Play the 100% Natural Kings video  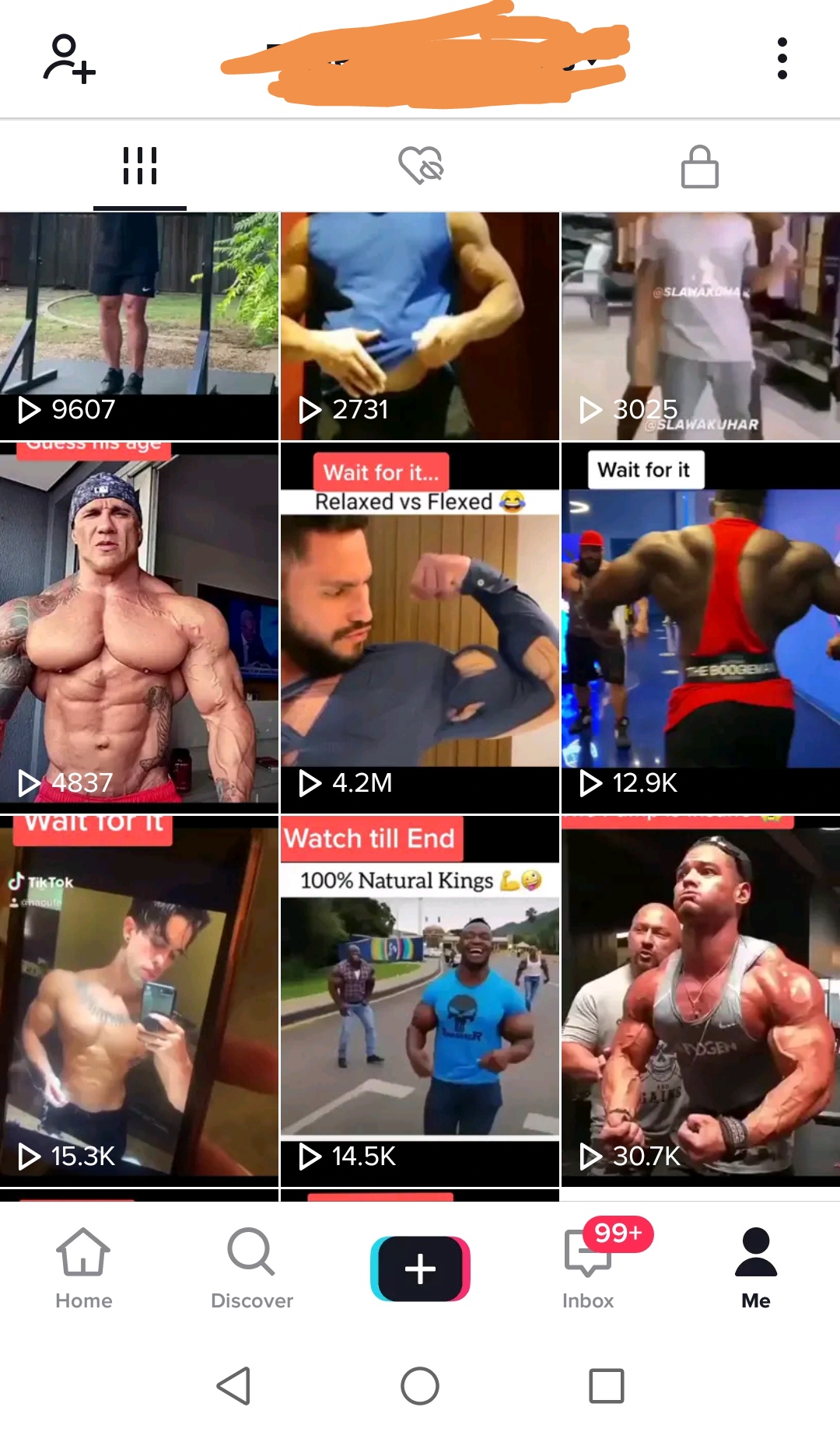pos(420,1002)
